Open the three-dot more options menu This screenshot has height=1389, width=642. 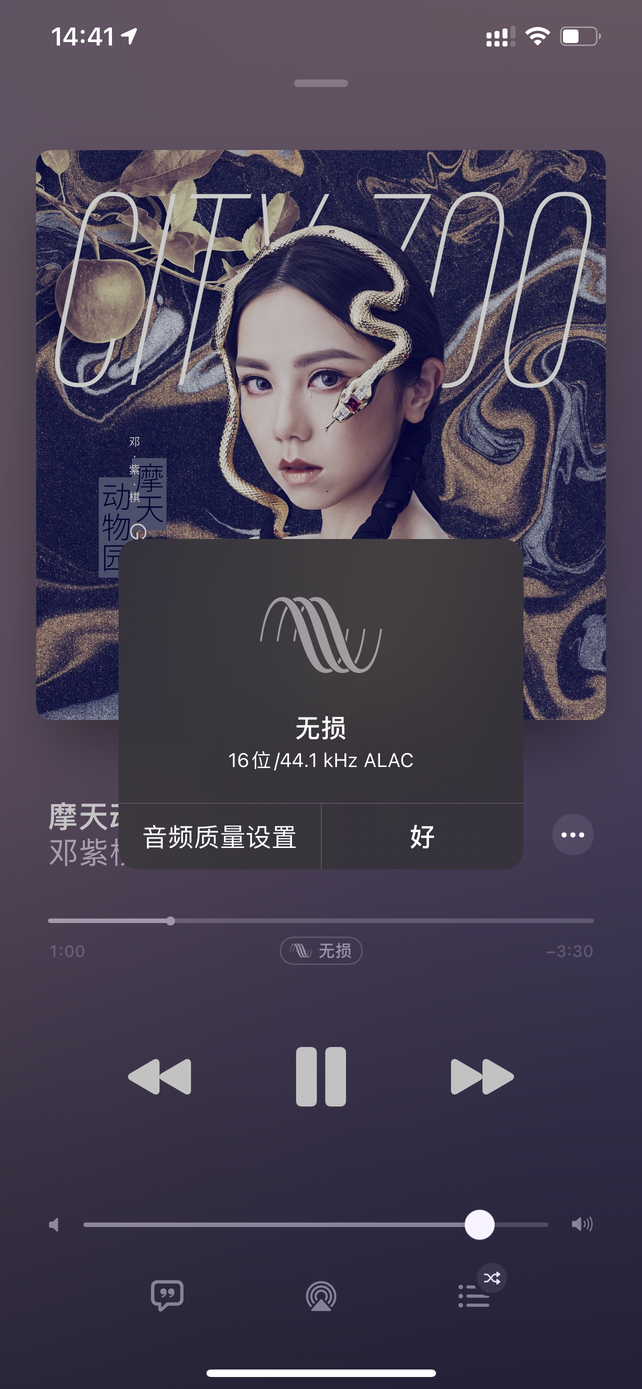click(x=572, y=835)
